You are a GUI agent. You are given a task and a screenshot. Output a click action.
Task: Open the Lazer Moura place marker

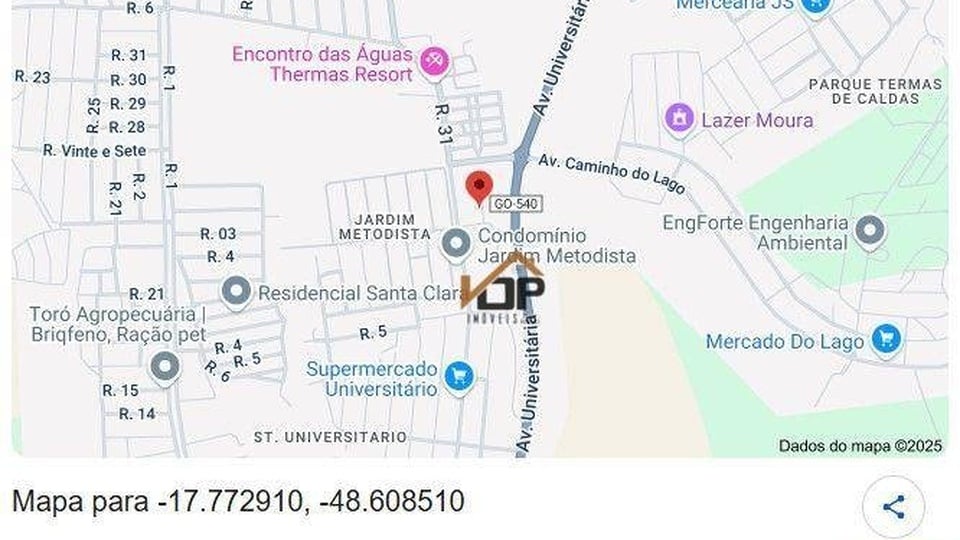click(x=680, y=119)
